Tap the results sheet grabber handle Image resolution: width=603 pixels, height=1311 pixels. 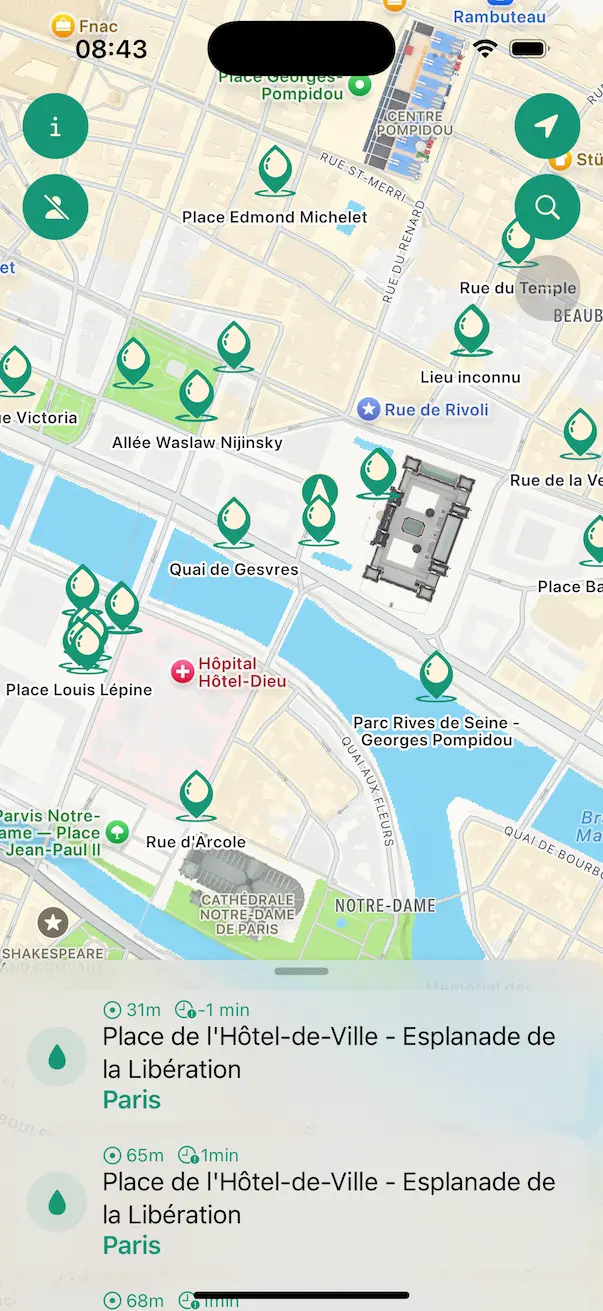301,971
